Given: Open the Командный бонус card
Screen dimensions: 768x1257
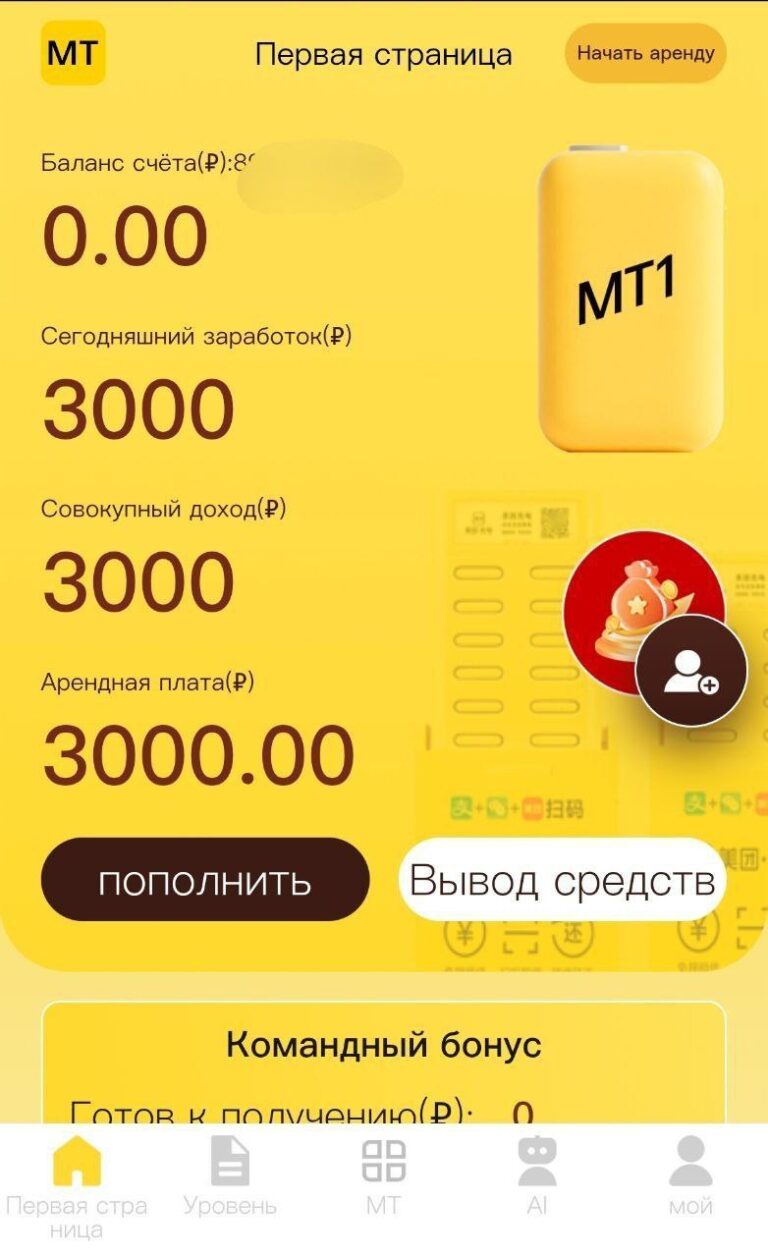Looking at the screenshot, I should [x=384, y=1045].
